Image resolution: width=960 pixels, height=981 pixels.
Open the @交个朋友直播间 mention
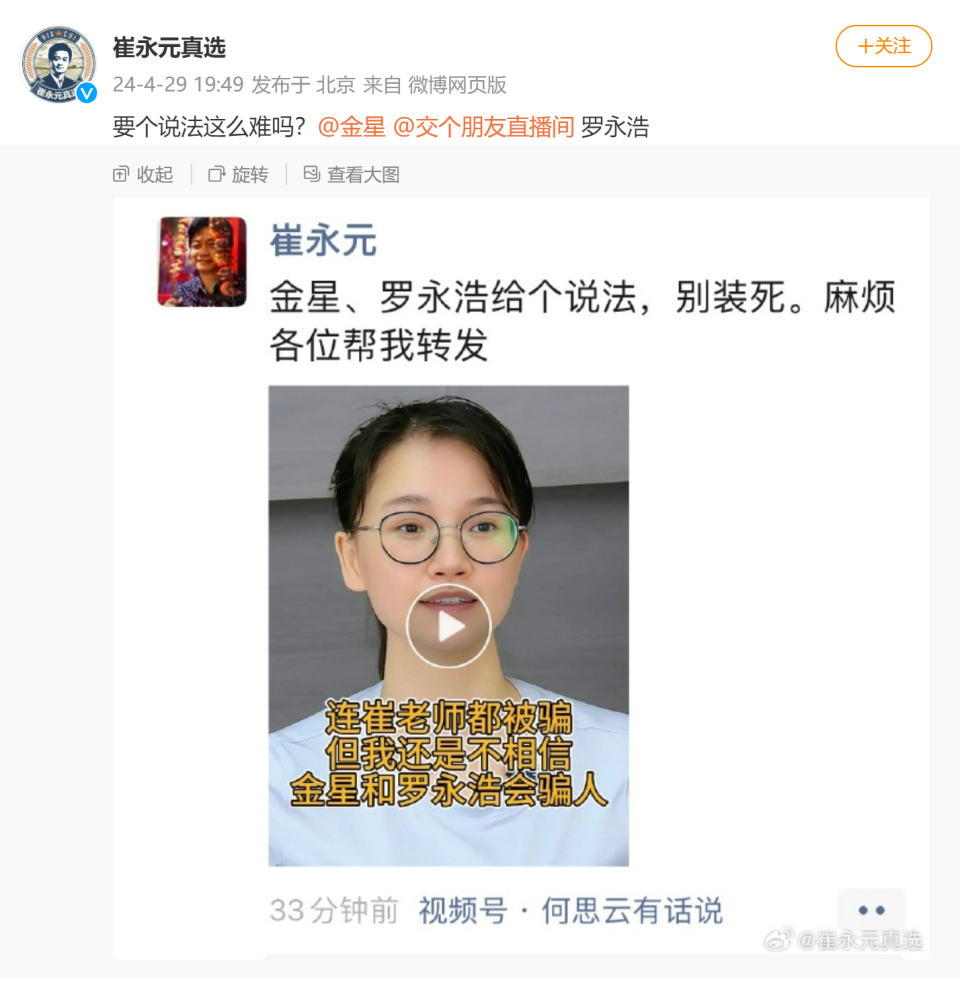pos(483,127)
